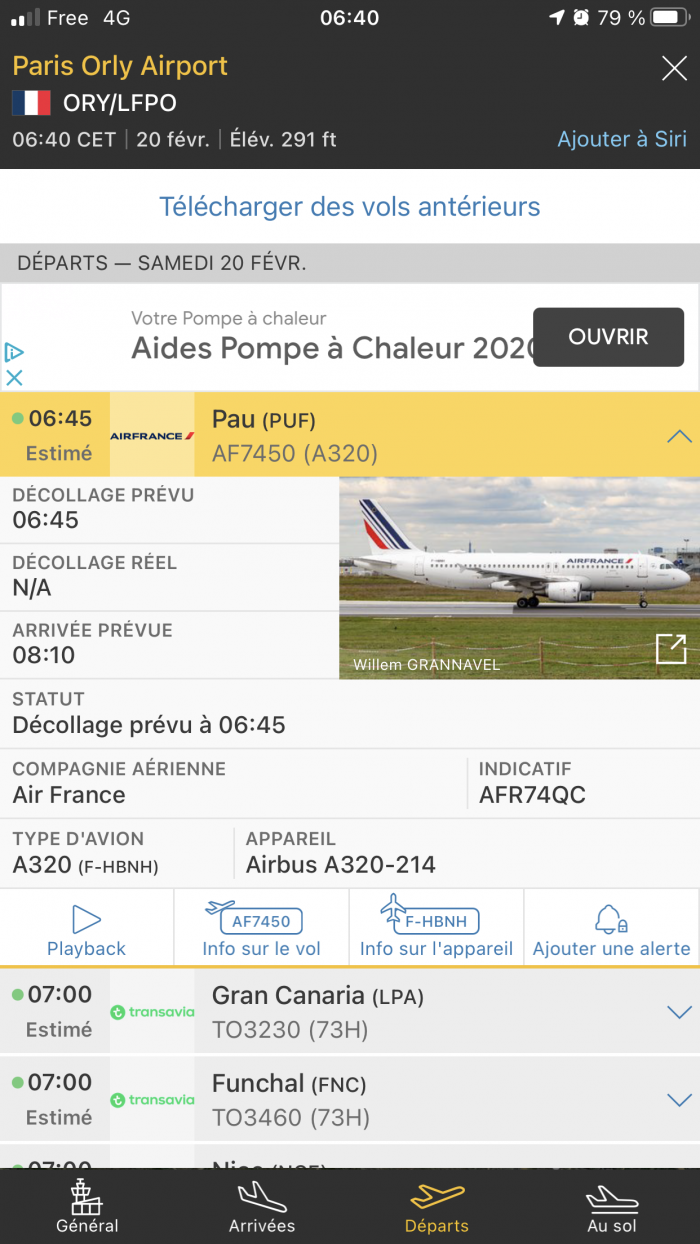This screenshot has height=1244, width=700.
Task: Expand the Funchal TO3460 flight
Action: pos(678,1099)
